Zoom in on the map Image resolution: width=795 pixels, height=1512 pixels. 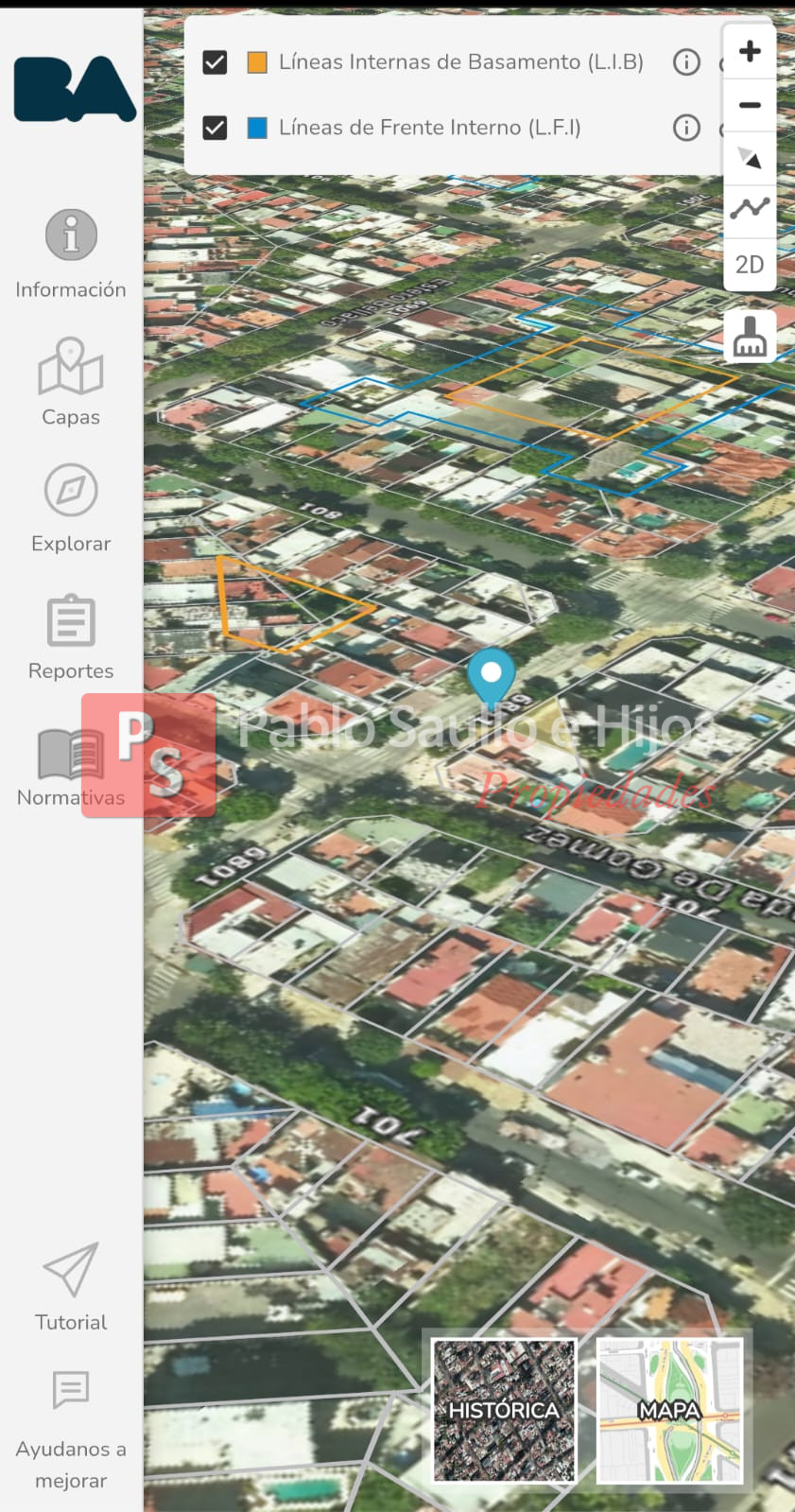750,51
